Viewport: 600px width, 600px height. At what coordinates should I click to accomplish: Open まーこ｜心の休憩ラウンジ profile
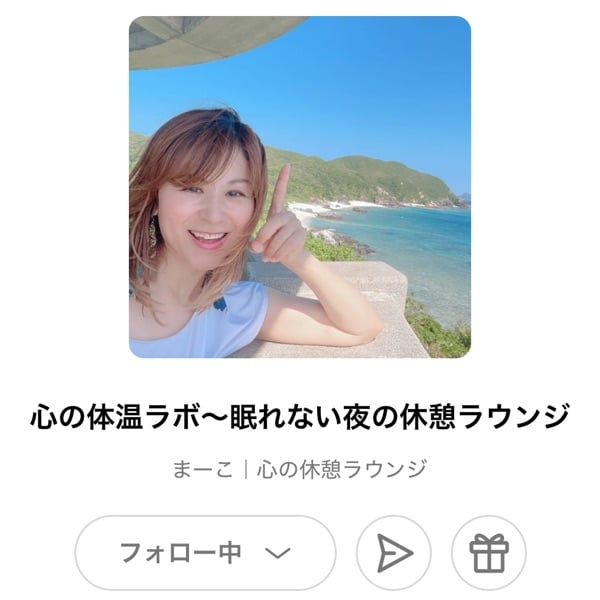click(300, 468)
